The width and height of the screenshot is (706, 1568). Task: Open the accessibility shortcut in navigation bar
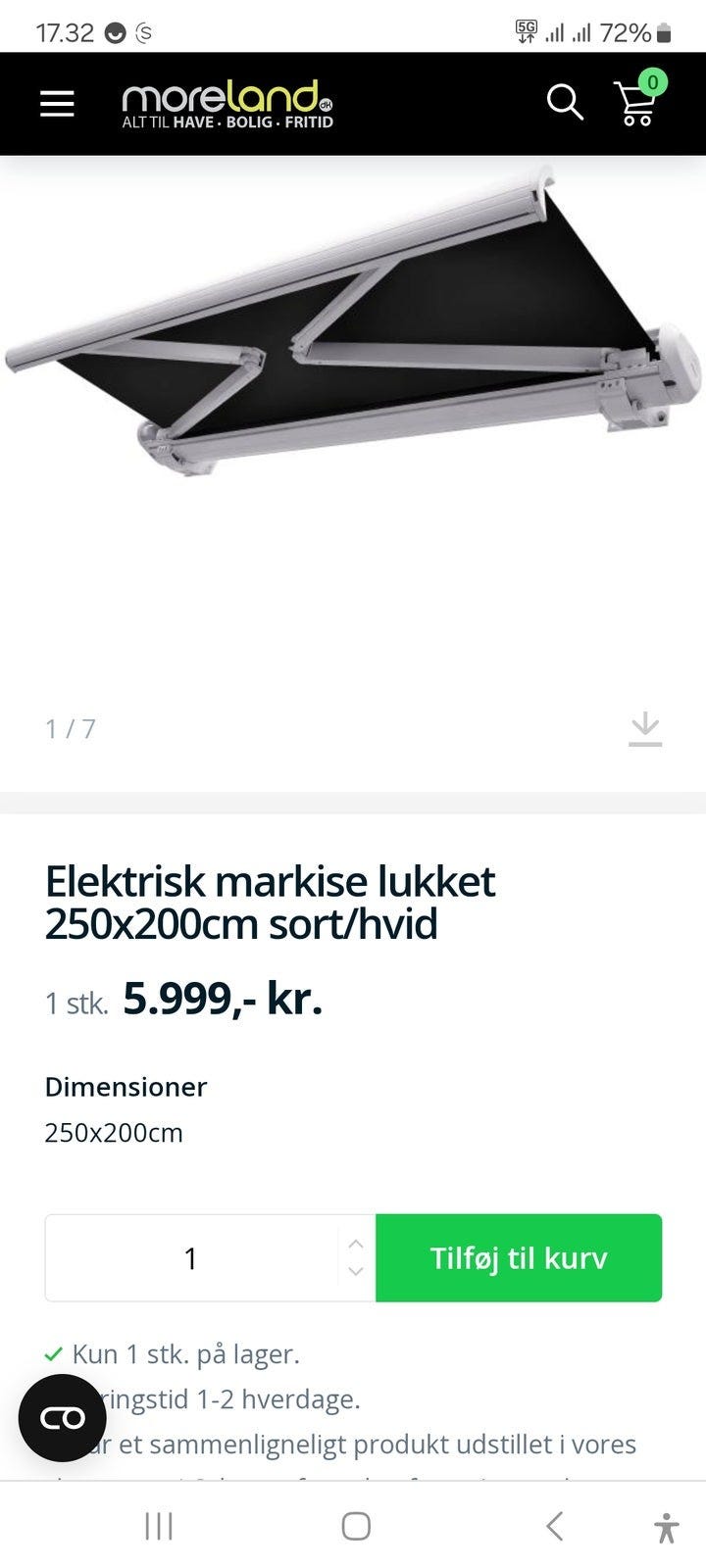point(666,1527)
